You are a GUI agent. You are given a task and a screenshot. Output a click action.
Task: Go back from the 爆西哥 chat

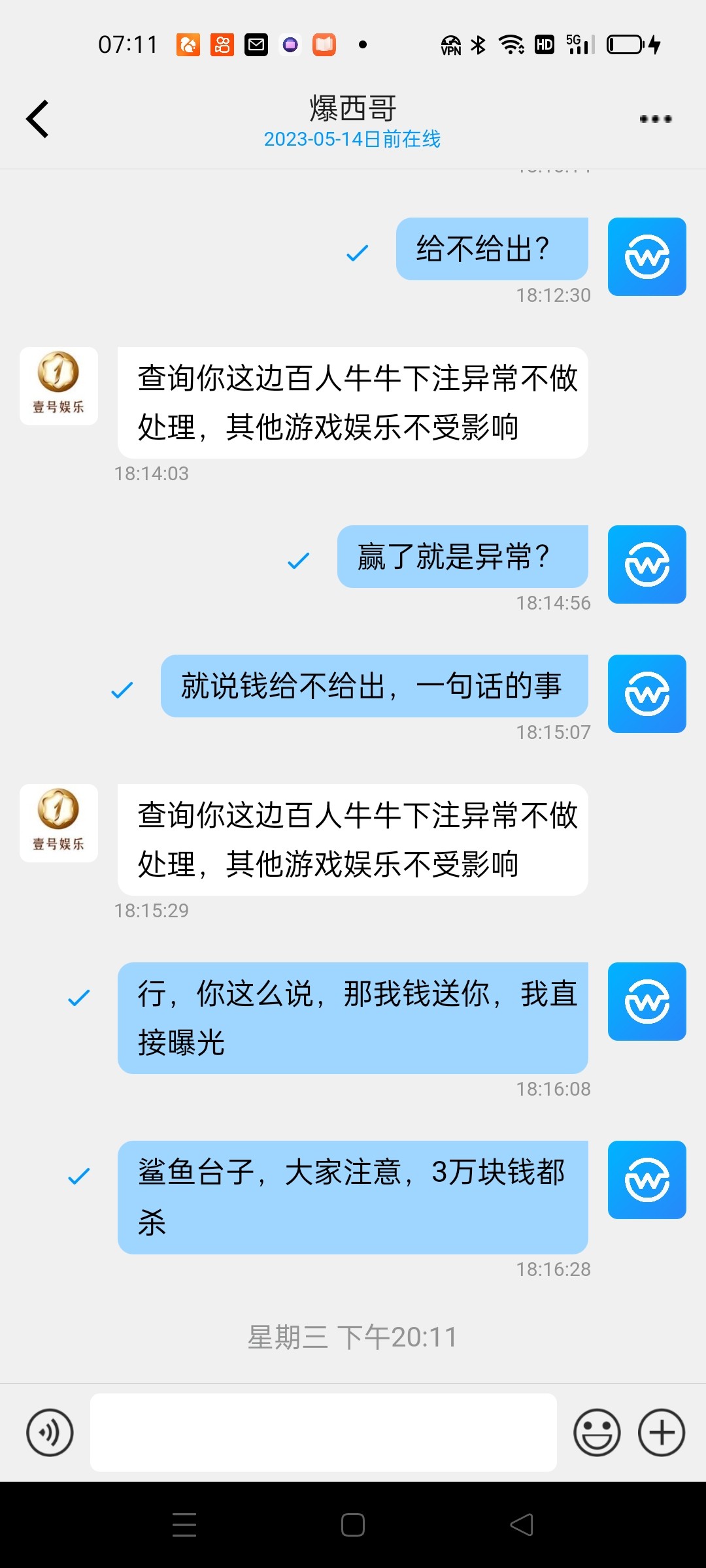tap(38, 119)
